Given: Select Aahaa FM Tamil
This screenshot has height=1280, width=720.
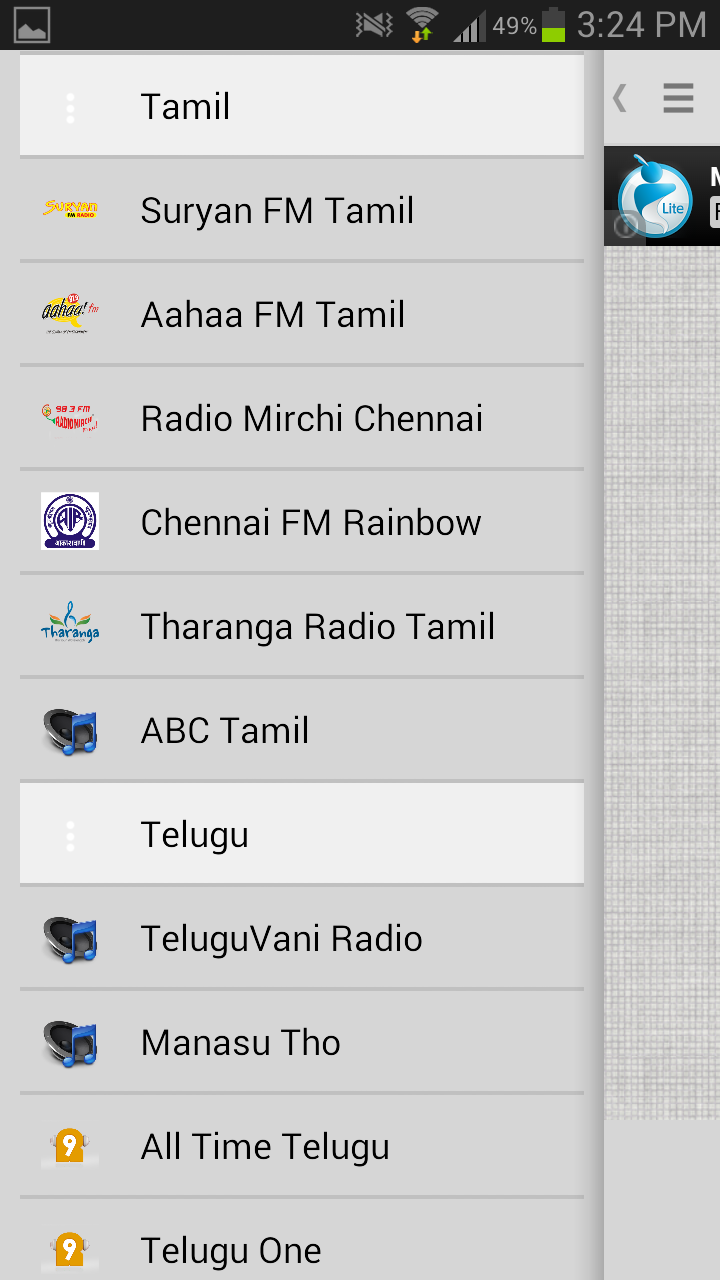Looking at the screenshot, I should pos(300,314).
